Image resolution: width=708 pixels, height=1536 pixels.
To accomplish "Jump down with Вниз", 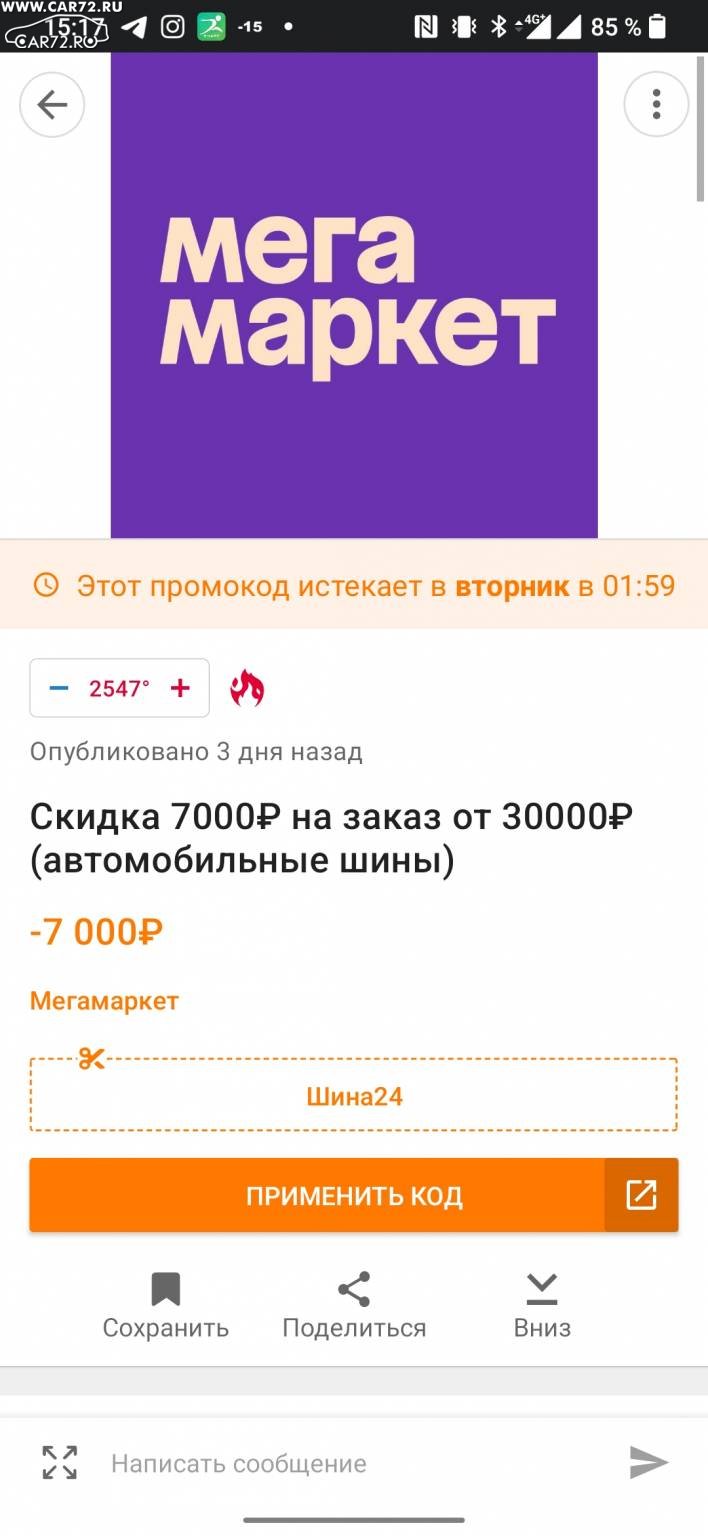I will 542,1306.
